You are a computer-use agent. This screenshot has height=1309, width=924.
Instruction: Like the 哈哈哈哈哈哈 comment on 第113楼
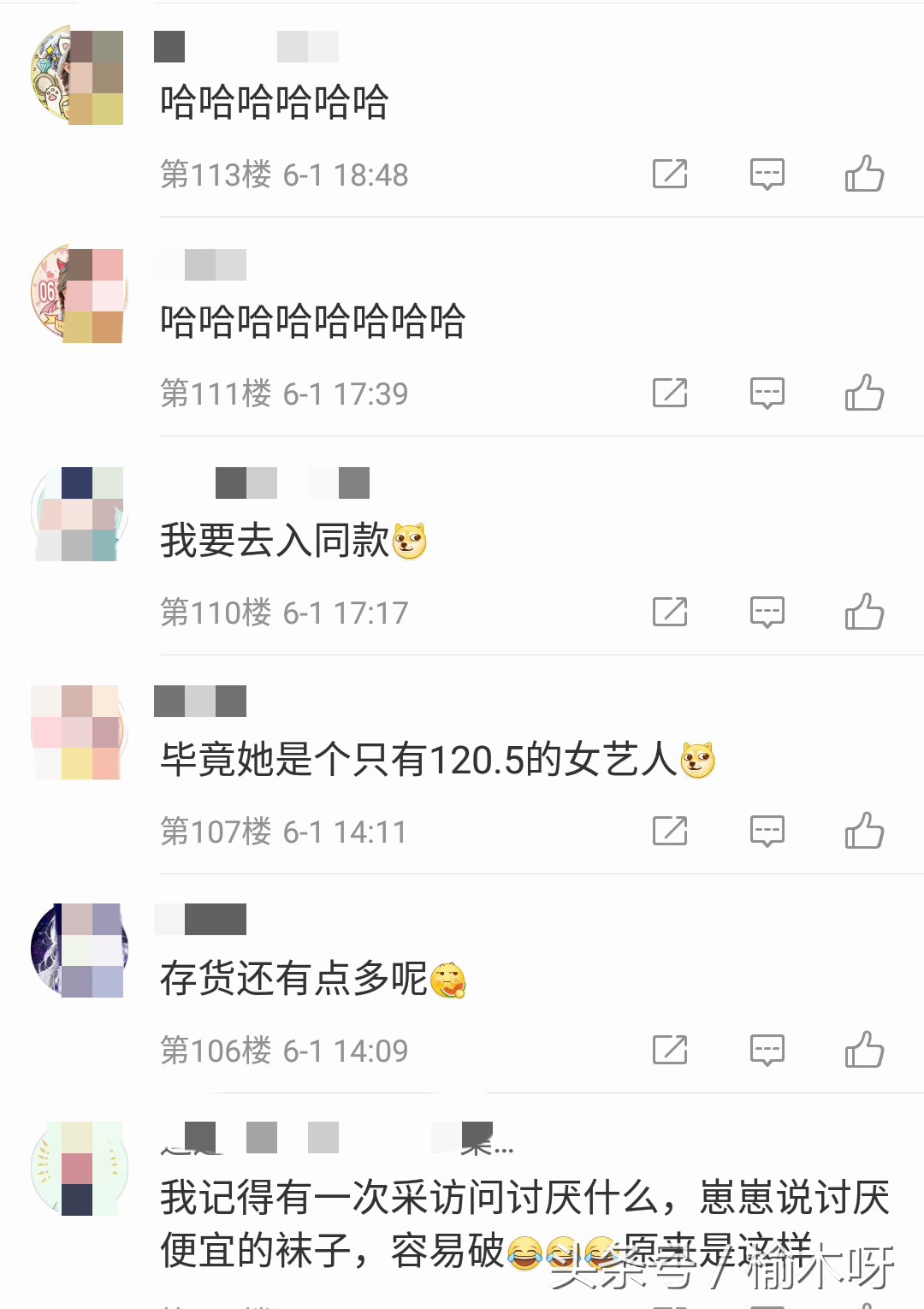[865, 175]
